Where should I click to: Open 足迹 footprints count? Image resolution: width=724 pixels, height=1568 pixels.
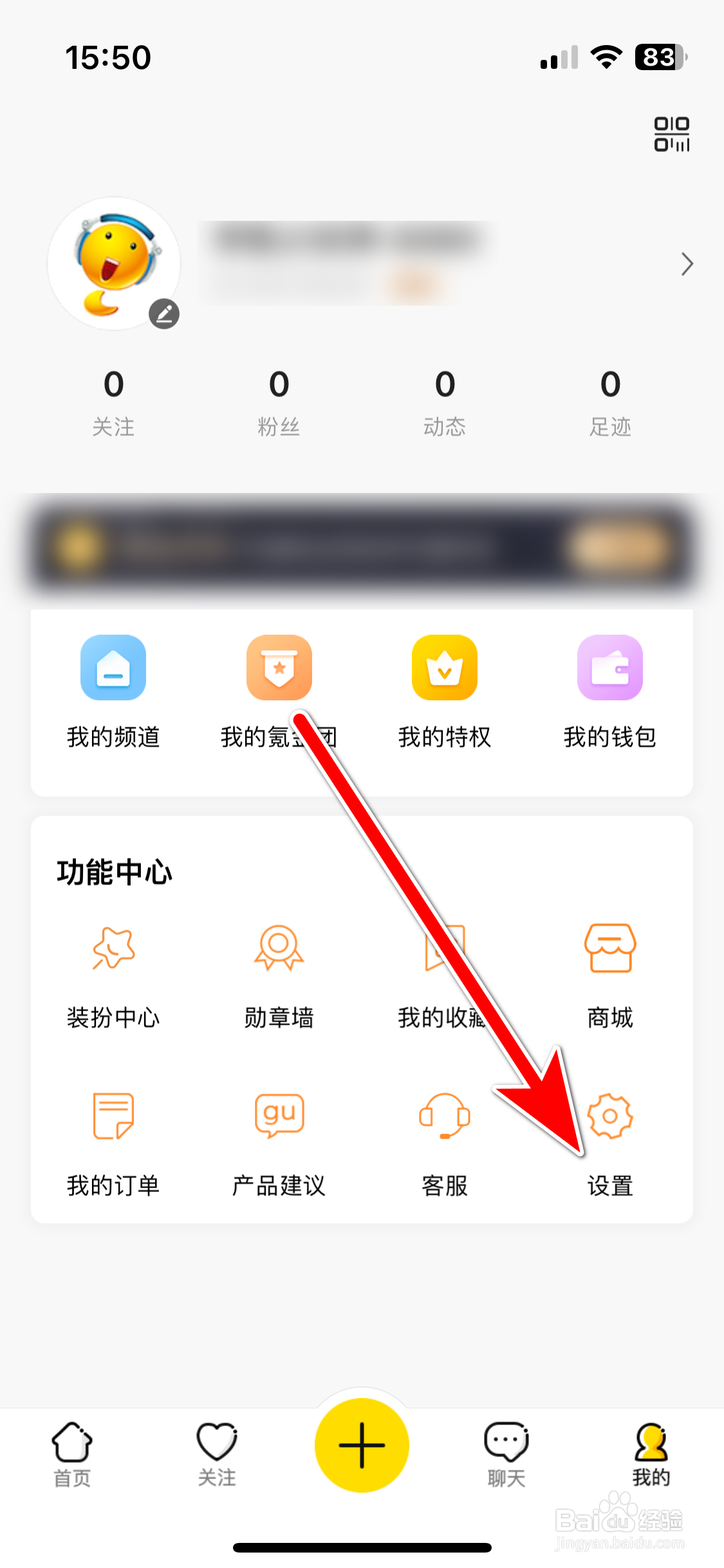click(610, 399)
